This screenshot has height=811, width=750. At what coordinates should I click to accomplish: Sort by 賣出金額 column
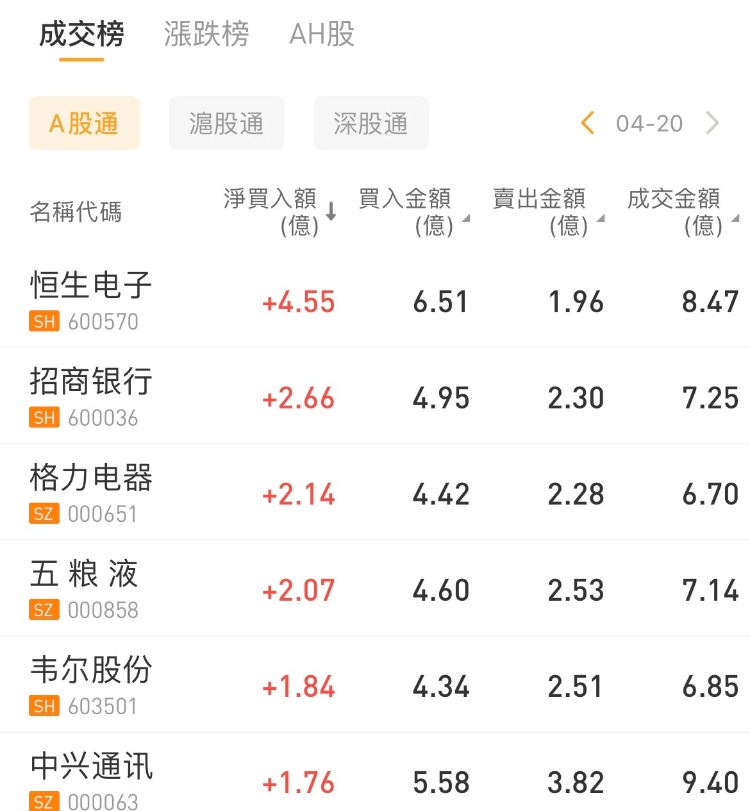pos(547,211)
